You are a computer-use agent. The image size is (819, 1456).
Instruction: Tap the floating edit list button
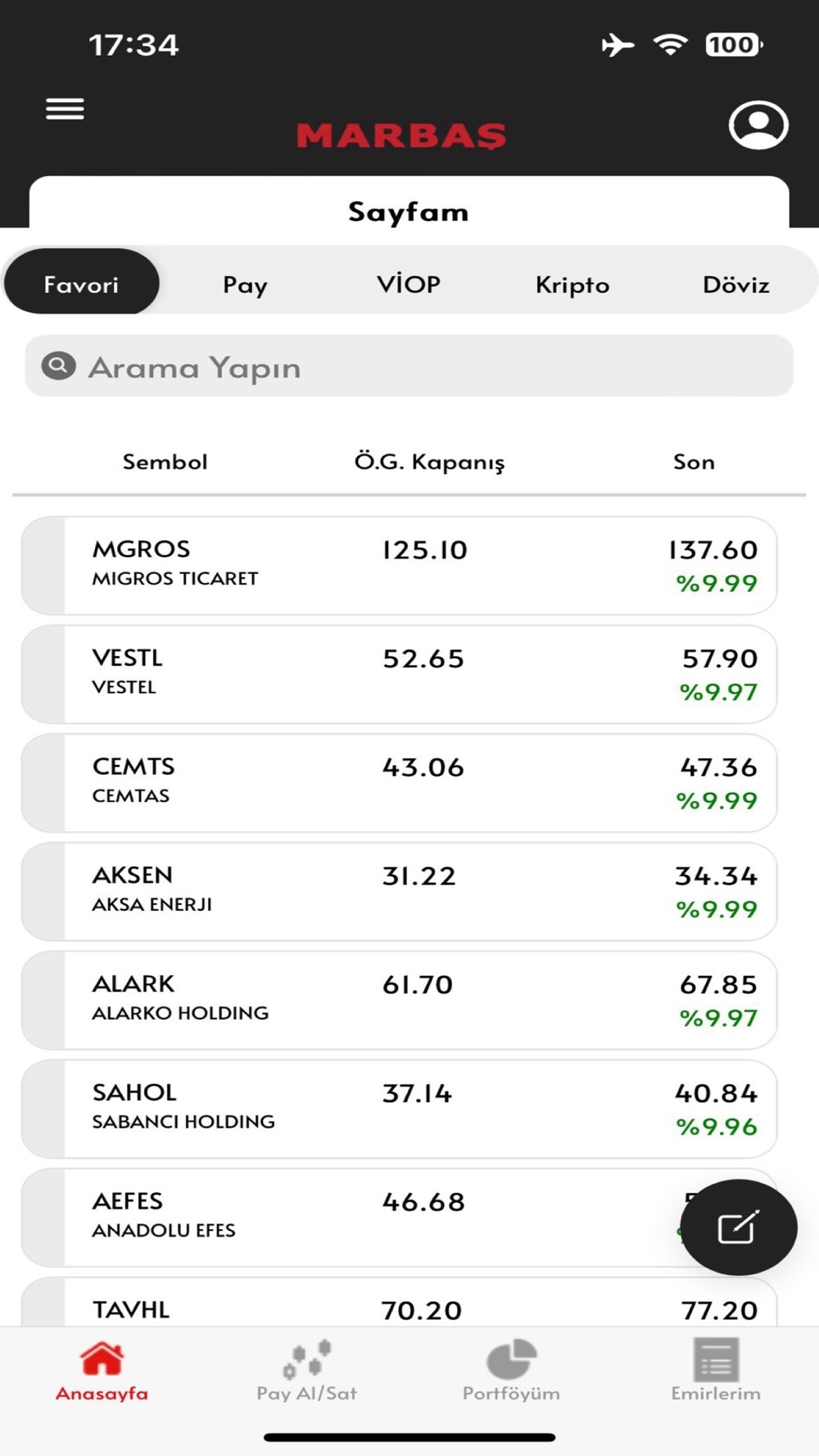[738, 1227]
